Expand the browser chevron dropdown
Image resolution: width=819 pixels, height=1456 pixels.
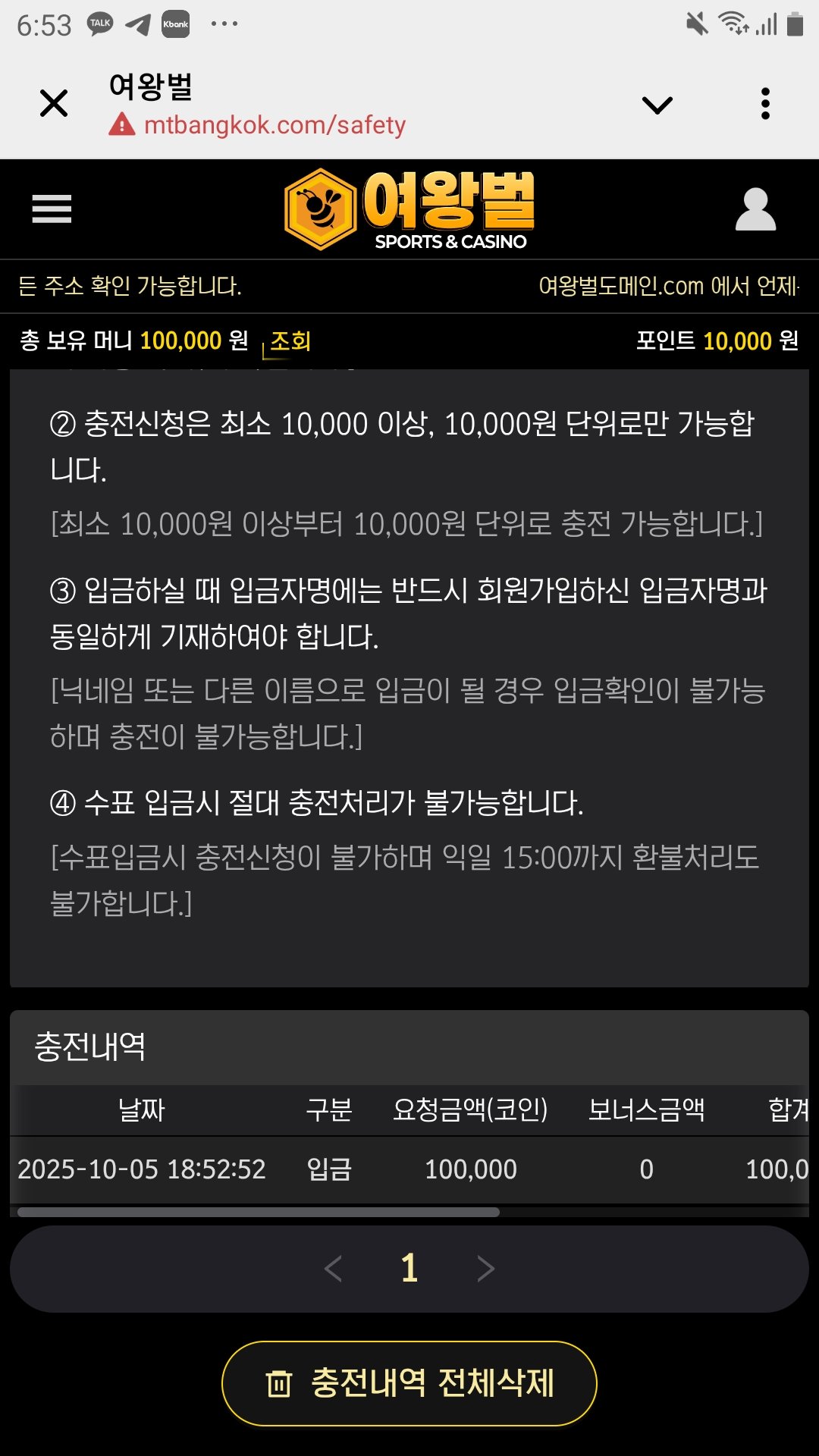click(657, 104)
